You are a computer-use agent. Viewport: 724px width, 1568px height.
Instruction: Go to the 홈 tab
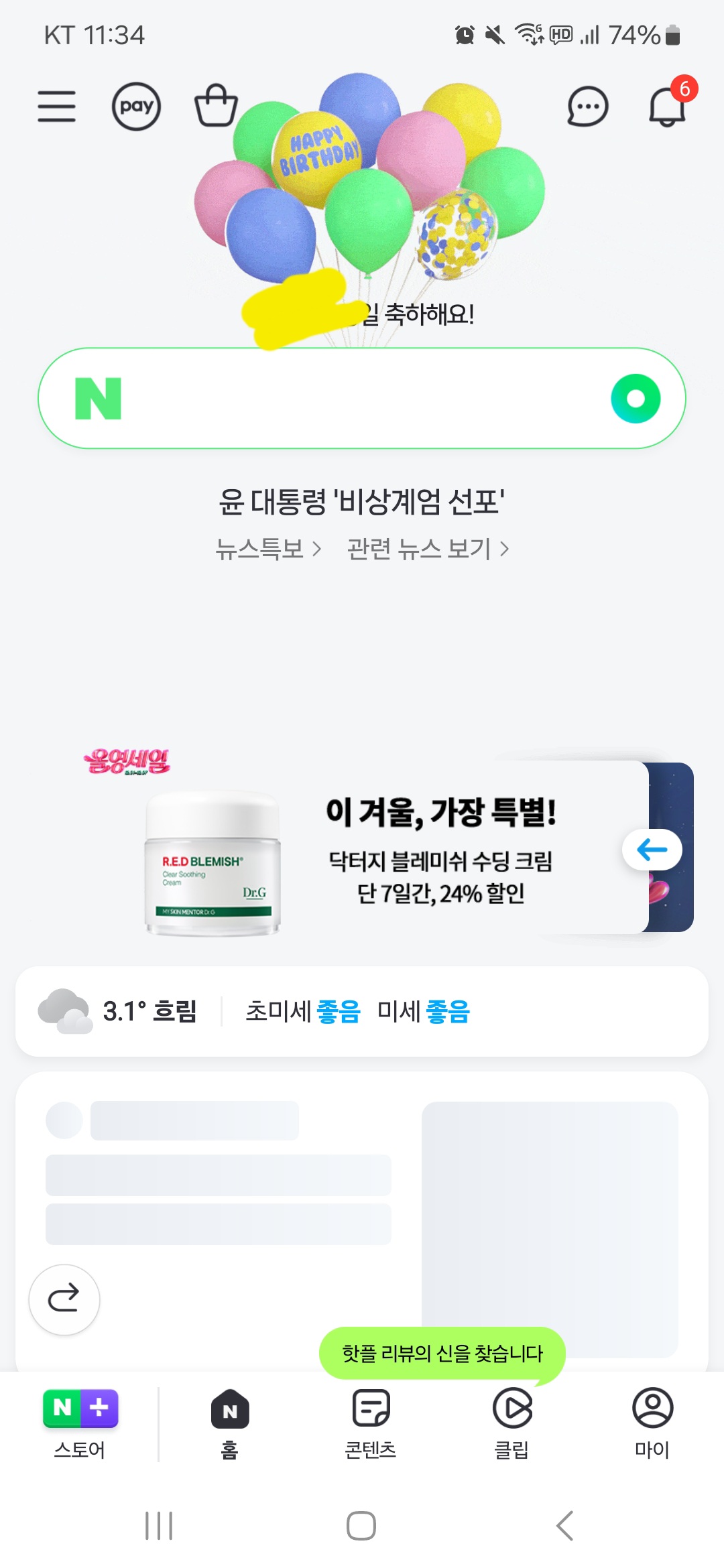coord(230,1423)
